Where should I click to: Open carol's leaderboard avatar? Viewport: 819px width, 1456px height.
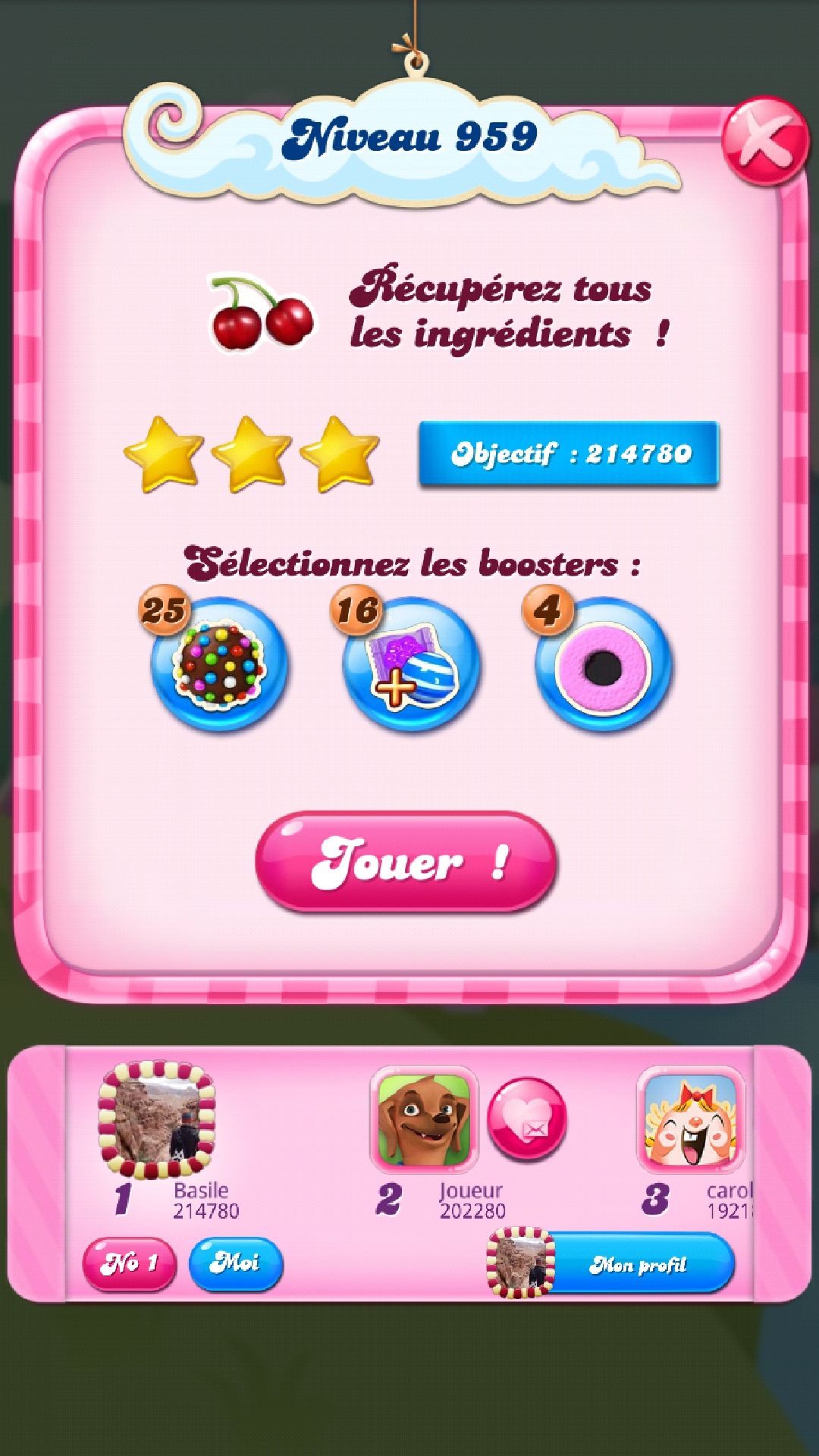pyautogui.click(x=691, y=1121)
